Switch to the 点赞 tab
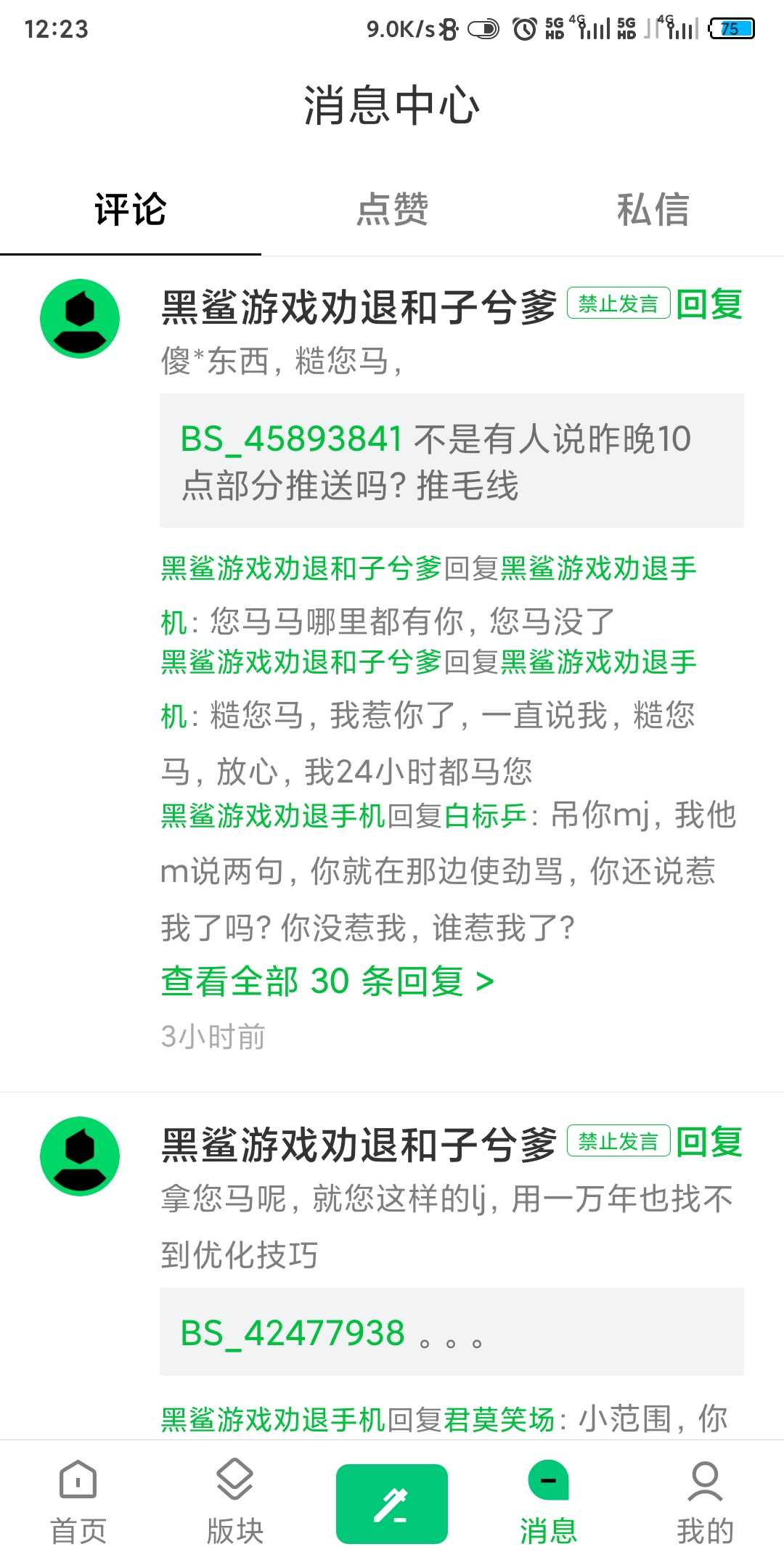The height and width of the screenshot is (1568, 784). (392, 210)
